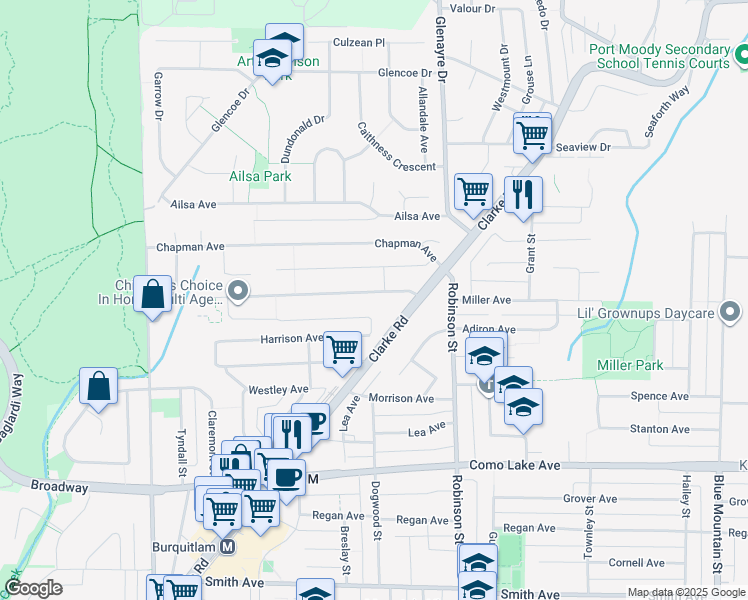
Task: Open the Port Moody Secondary Tennis Courts pin
Action: click(x=741, y=54)
